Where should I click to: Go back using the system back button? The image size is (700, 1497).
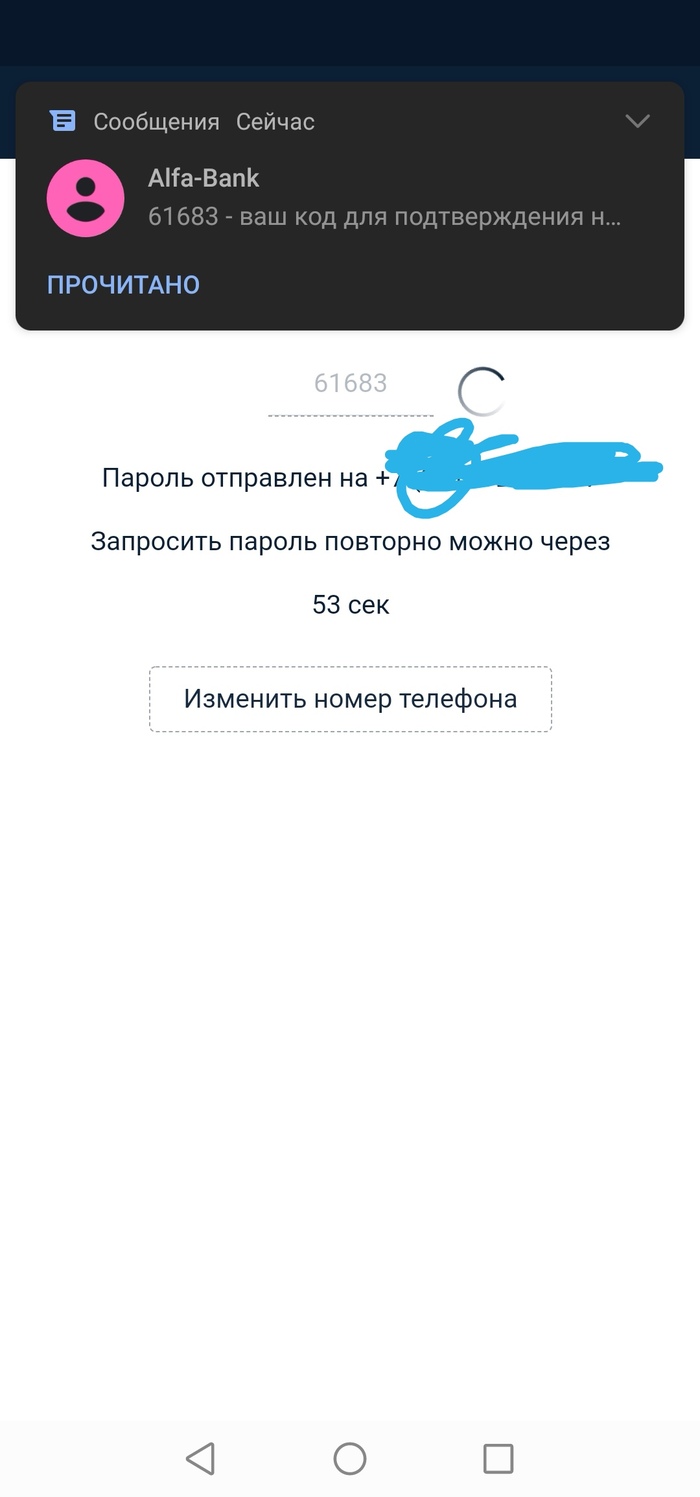201,1458
